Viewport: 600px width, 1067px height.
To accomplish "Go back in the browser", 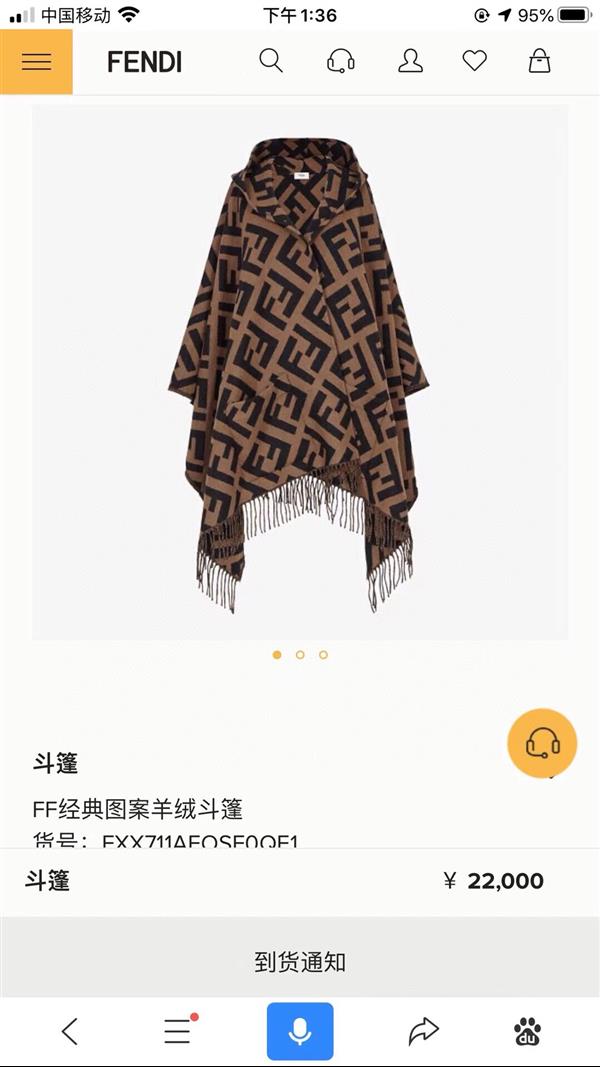I will (69, 1031).
